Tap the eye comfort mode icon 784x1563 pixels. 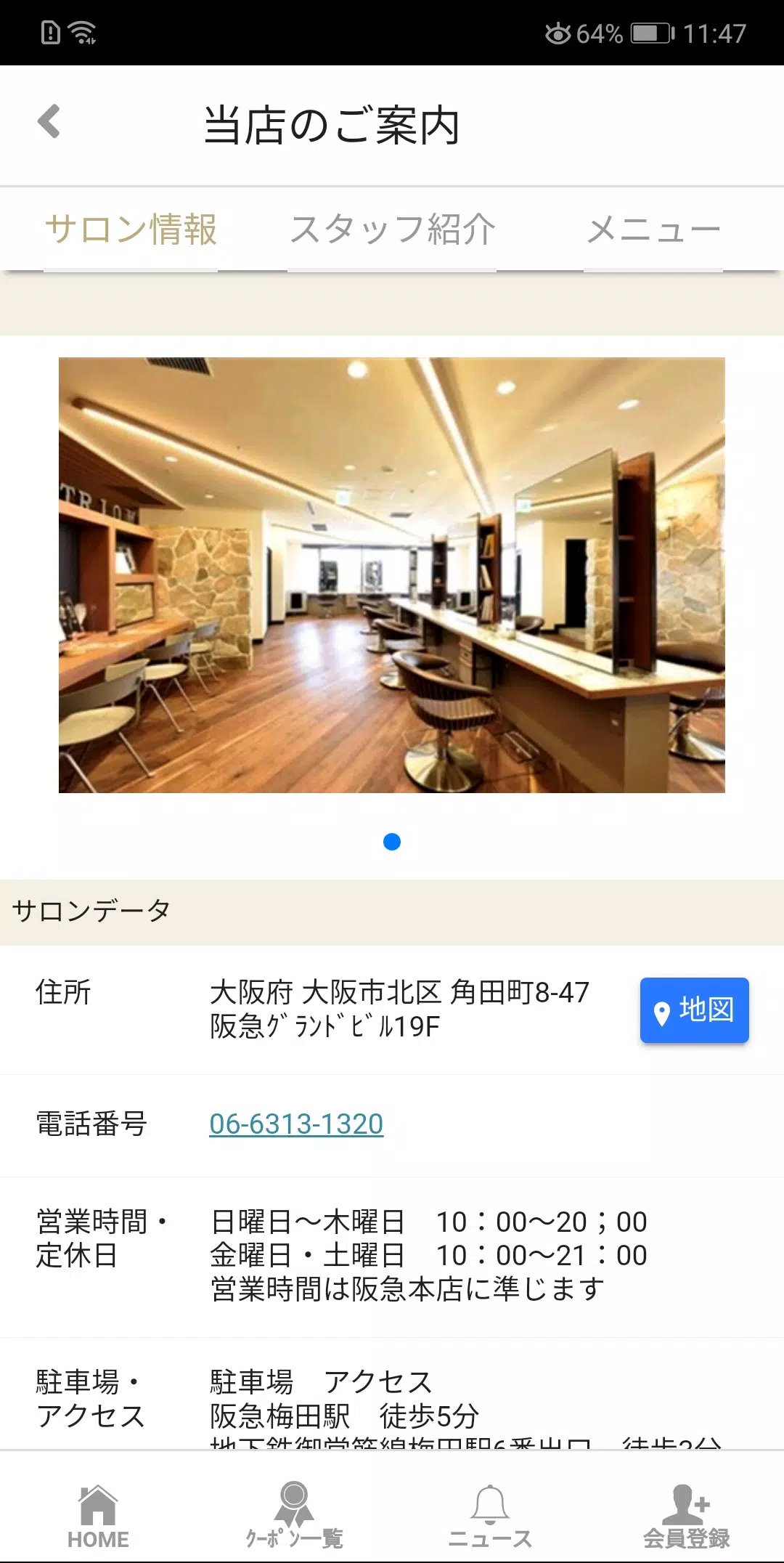tap(559, 32)
